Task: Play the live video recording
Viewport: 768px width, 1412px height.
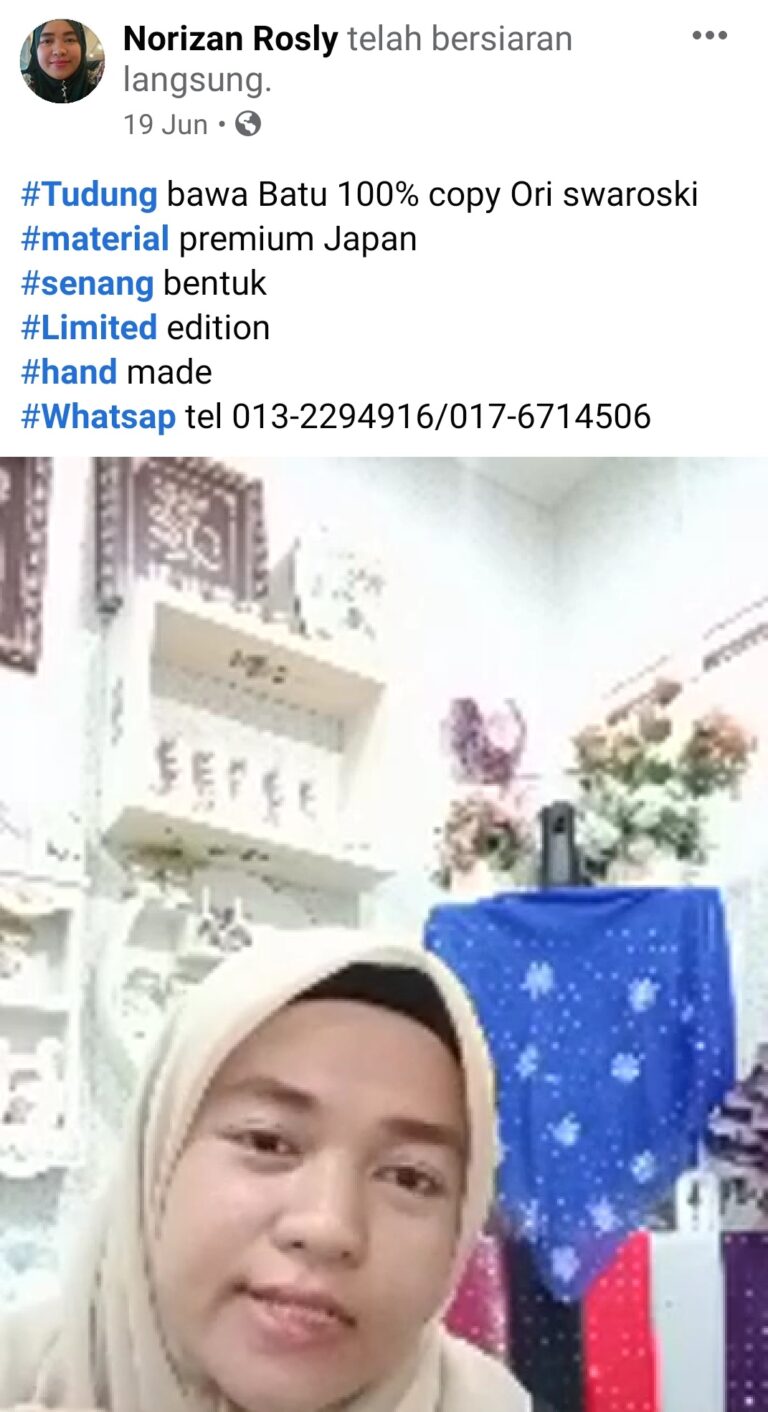Action: [384, 934]
